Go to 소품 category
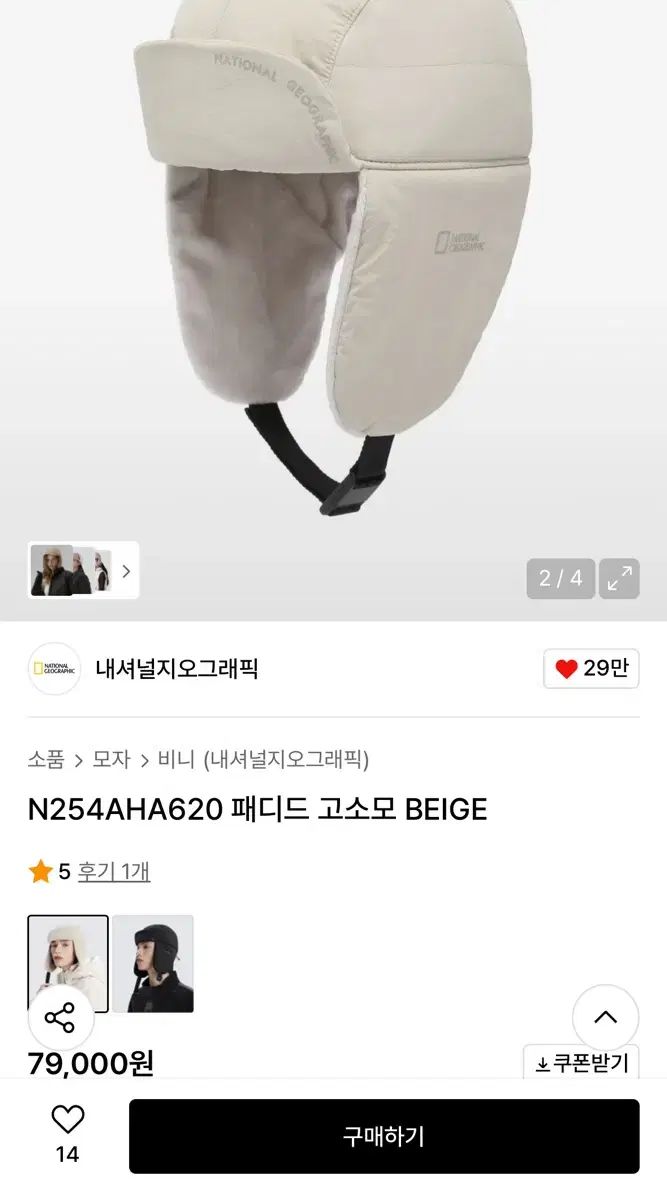The image size is (667, 1200). 45,759
